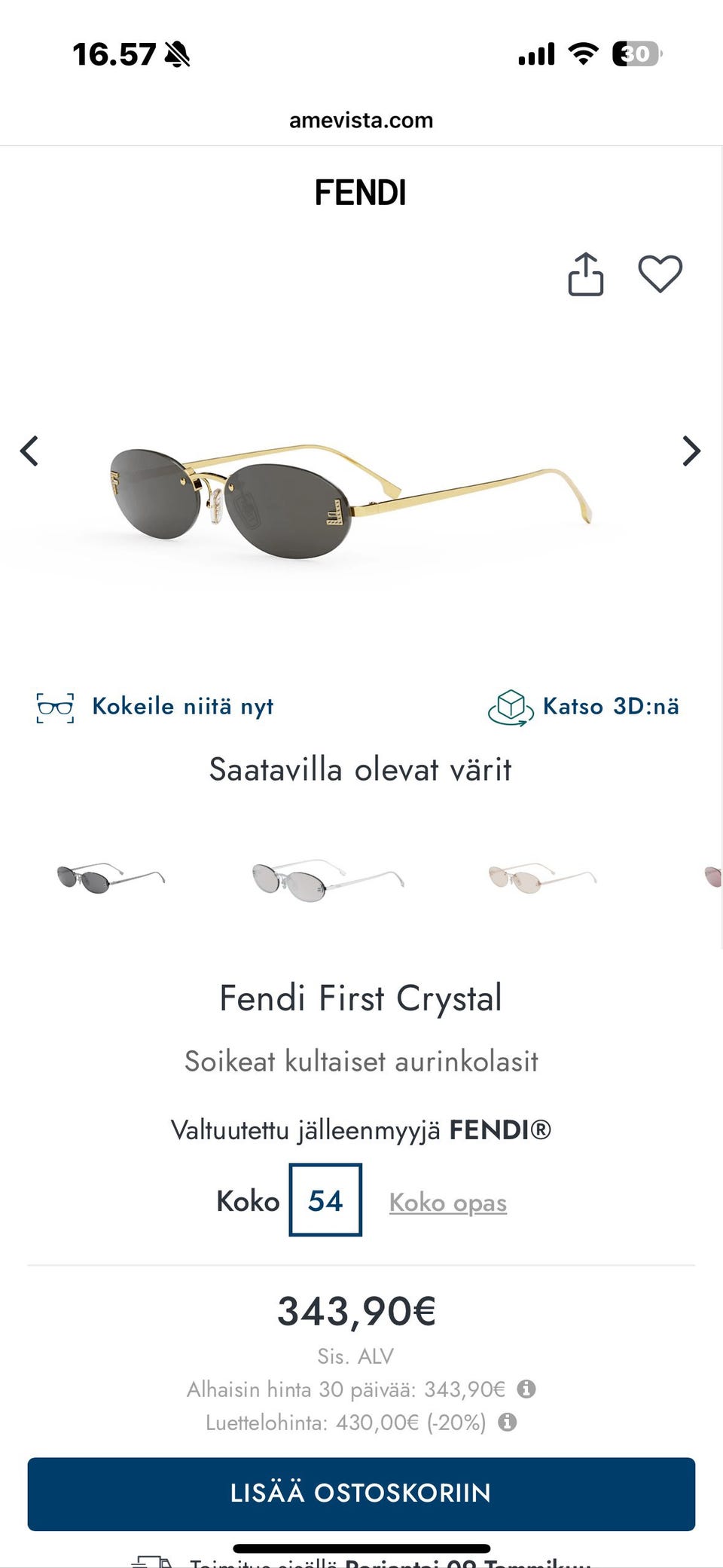Tap the amevista.com address bar
This screenshot has width=723, height=1568.
click(x=361, y=121)
